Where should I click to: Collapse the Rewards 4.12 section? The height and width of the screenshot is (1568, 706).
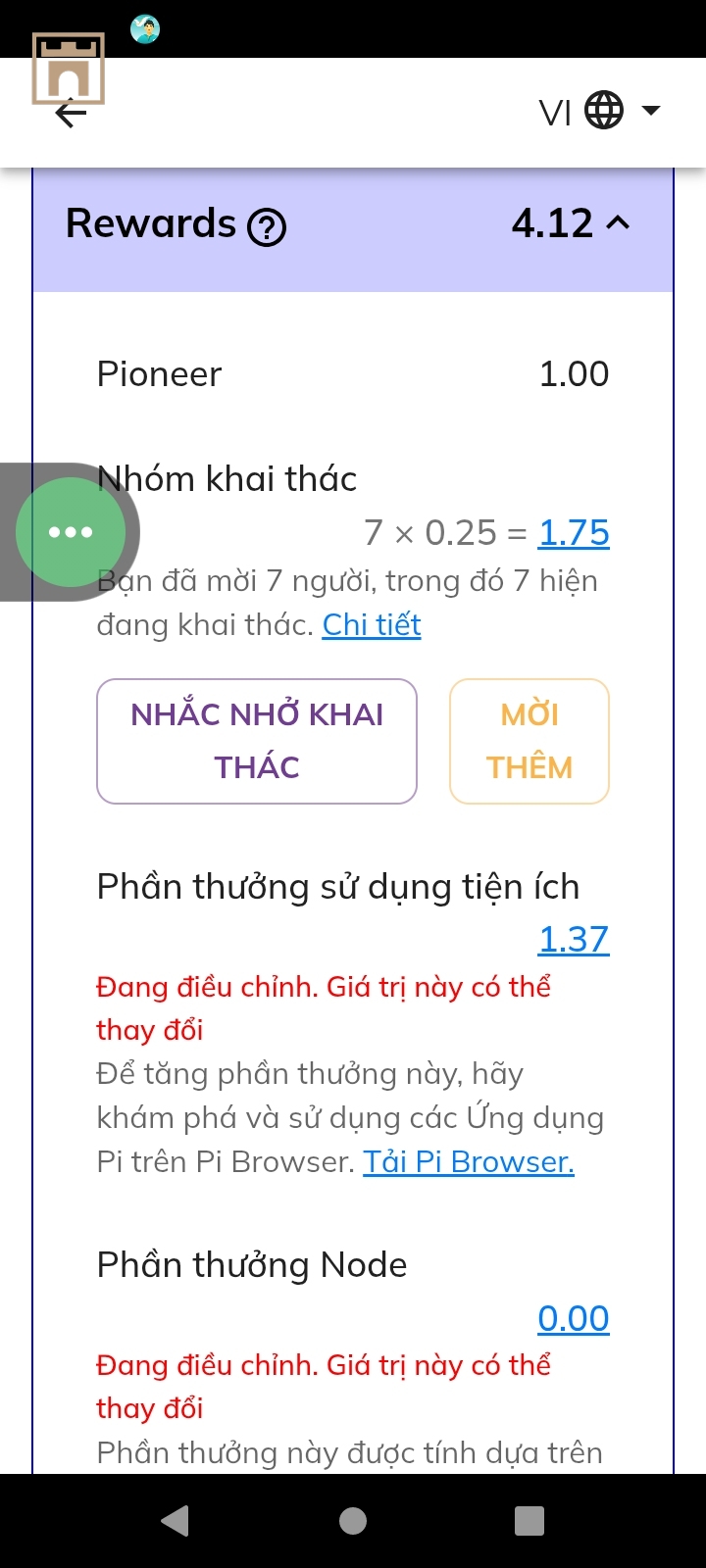pos(618,223)
